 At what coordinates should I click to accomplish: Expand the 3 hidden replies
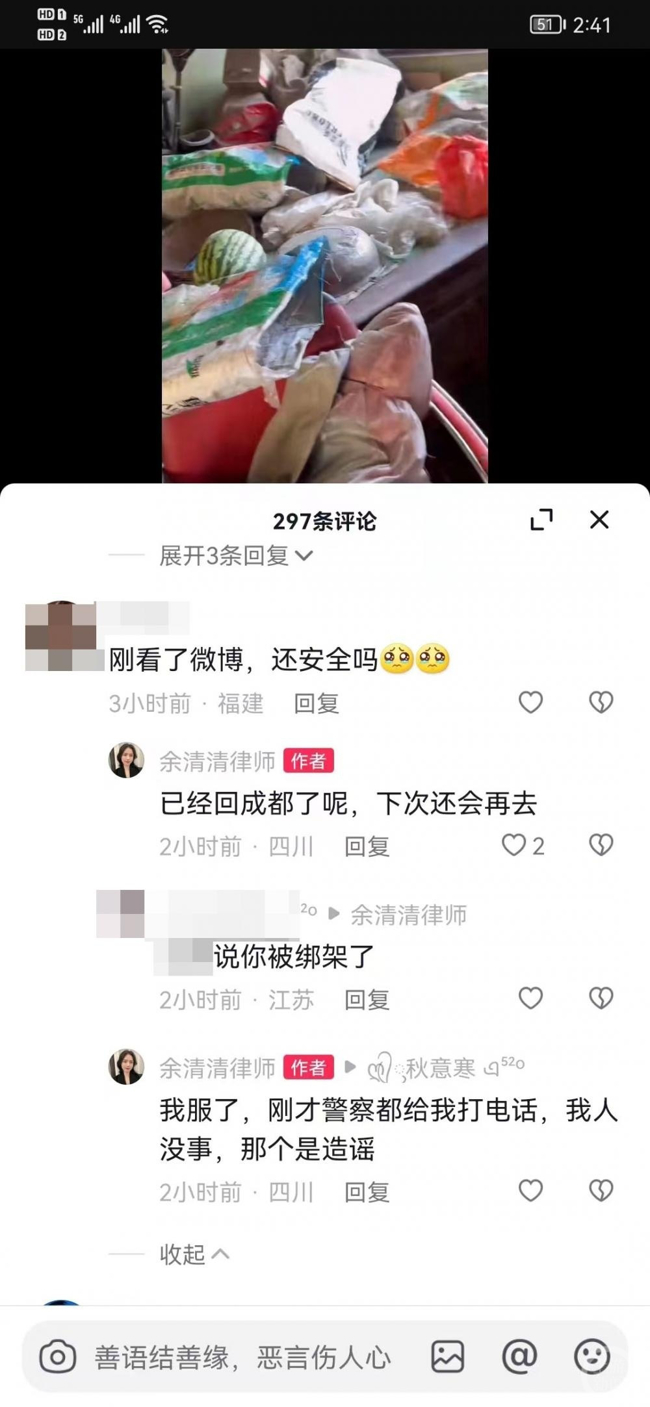tap(235, 556)
